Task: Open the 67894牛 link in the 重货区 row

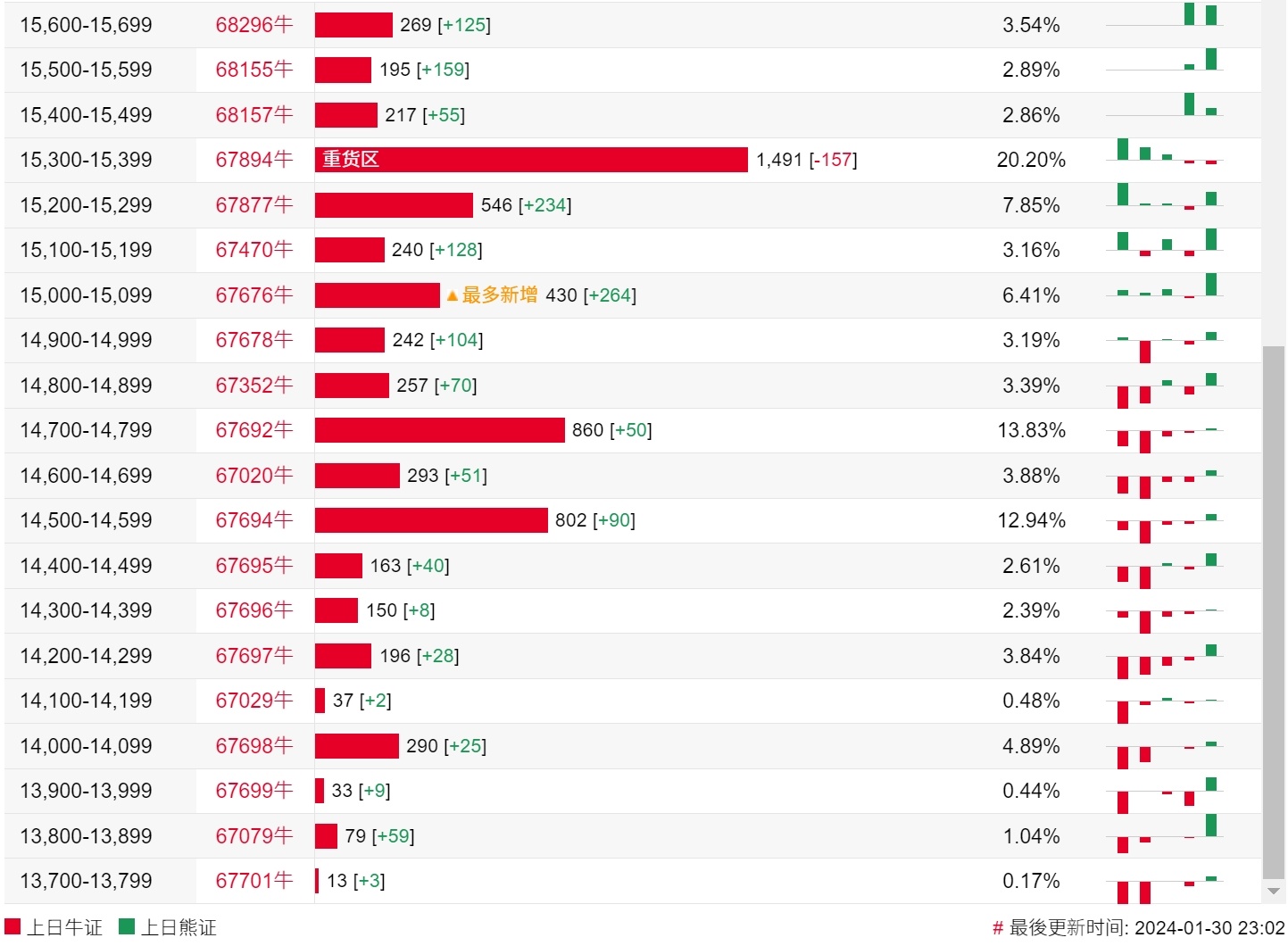Action: [x=253, y=160]
